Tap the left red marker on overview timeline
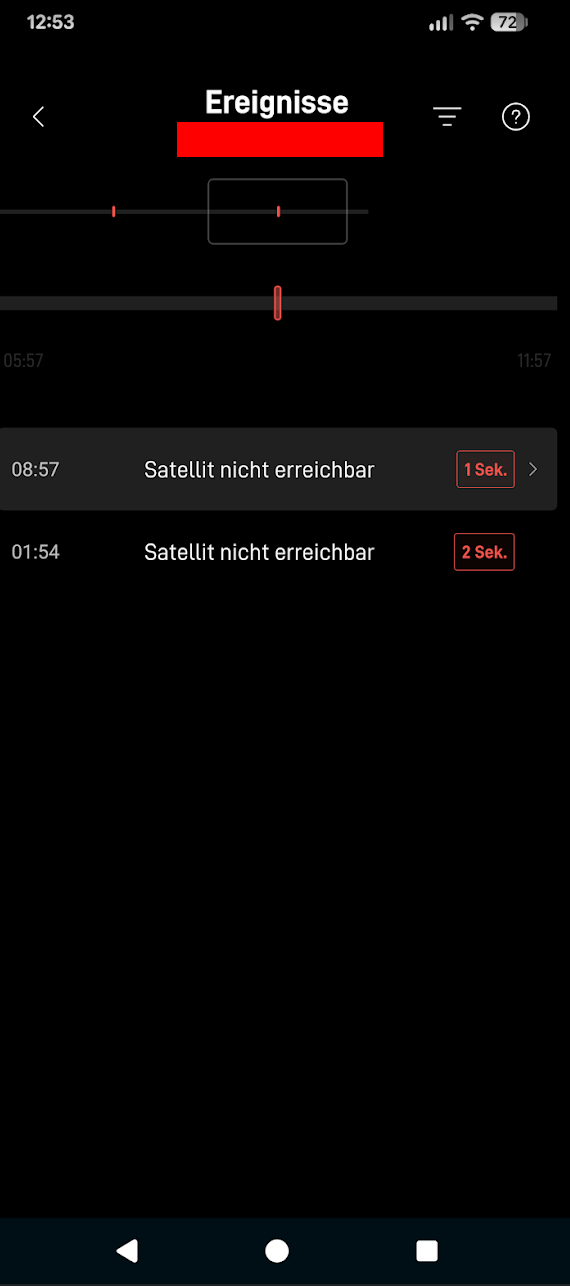This screenshot has width=570, height=1286. (x=114, y=211)
